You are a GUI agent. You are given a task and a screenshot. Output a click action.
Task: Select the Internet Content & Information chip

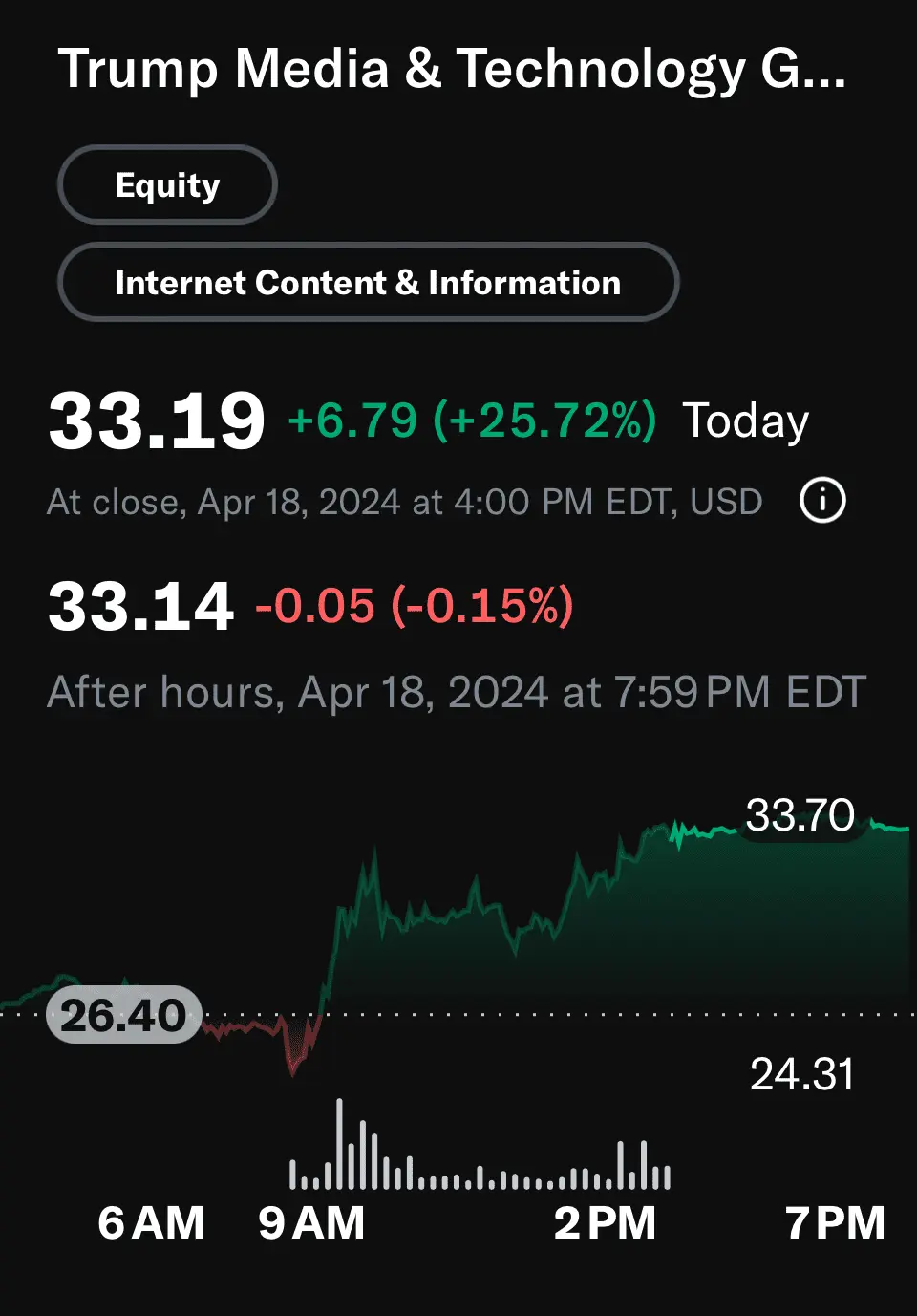(368, 283)
